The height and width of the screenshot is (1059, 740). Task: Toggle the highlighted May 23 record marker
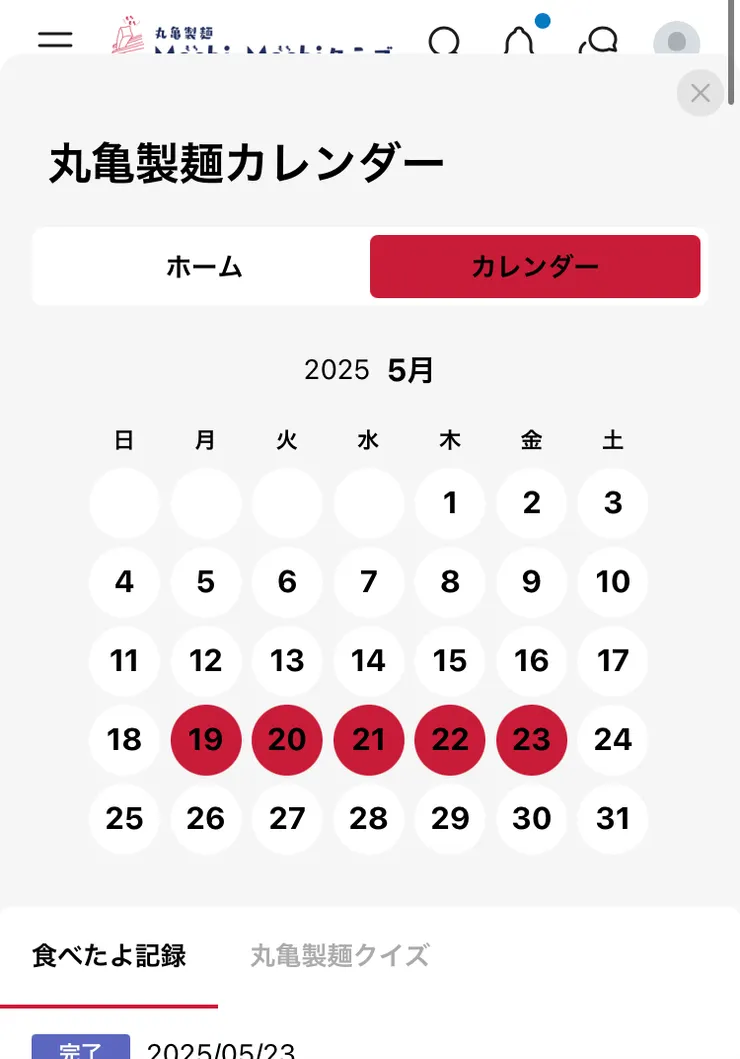pos(531,740)
